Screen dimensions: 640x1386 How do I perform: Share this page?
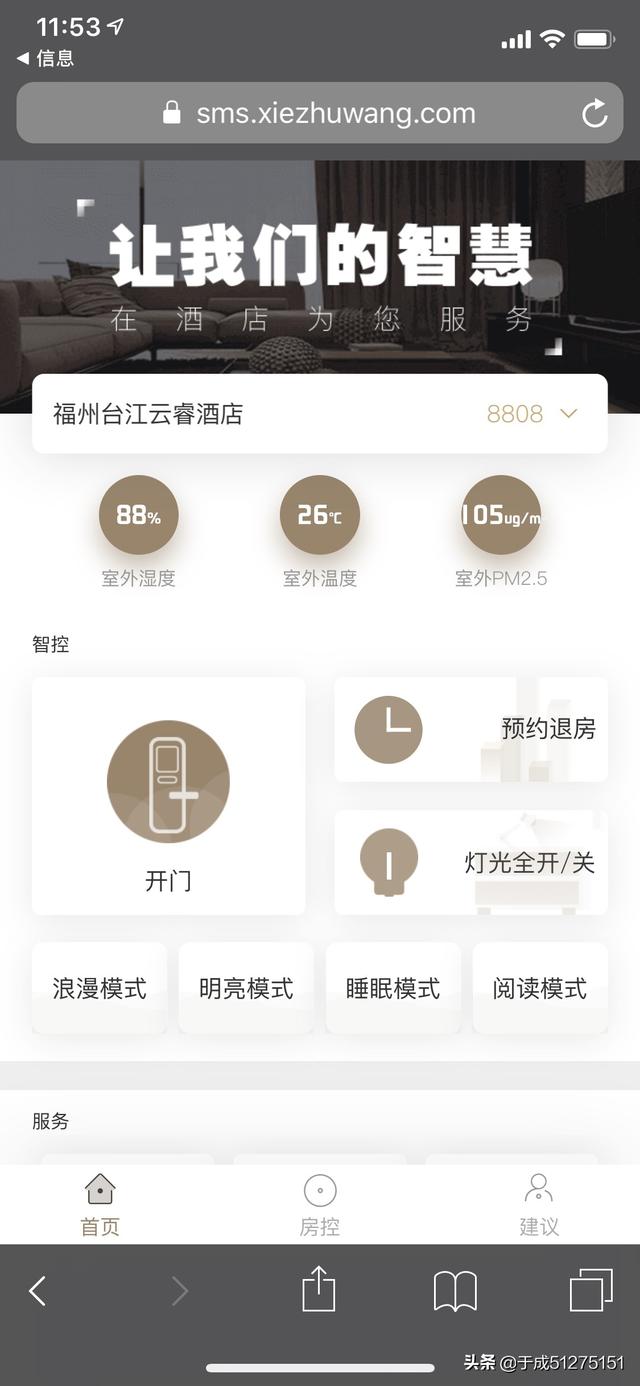(319, 1289)
